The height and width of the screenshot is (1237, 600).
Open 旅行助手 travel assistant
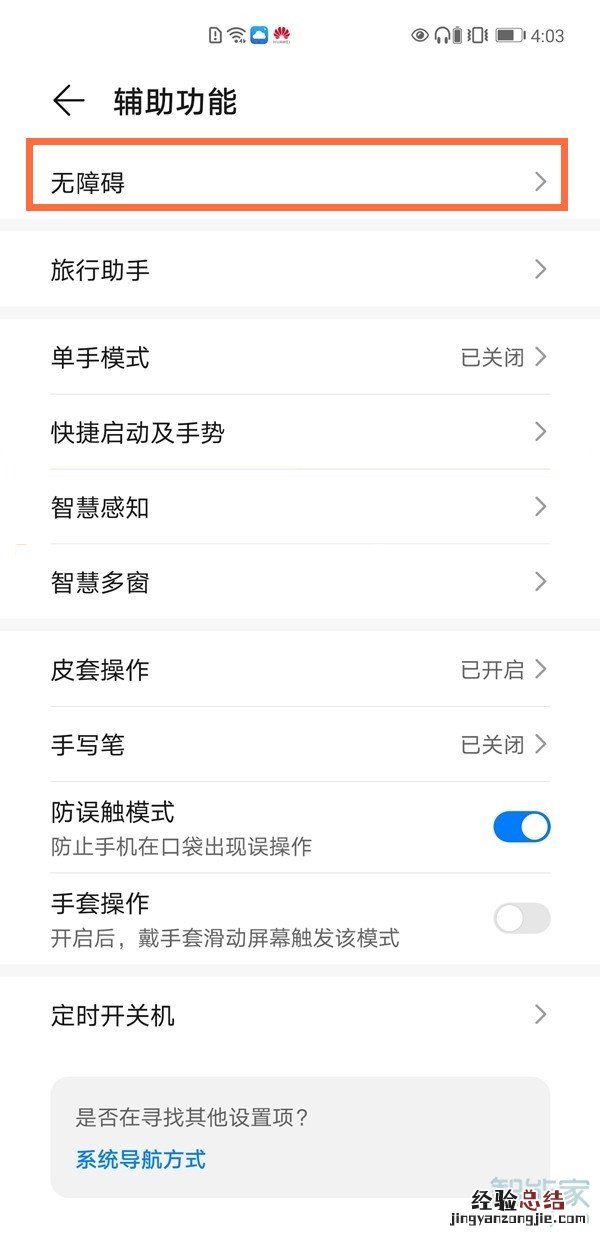pyautogui.click(x=298, y=270)
